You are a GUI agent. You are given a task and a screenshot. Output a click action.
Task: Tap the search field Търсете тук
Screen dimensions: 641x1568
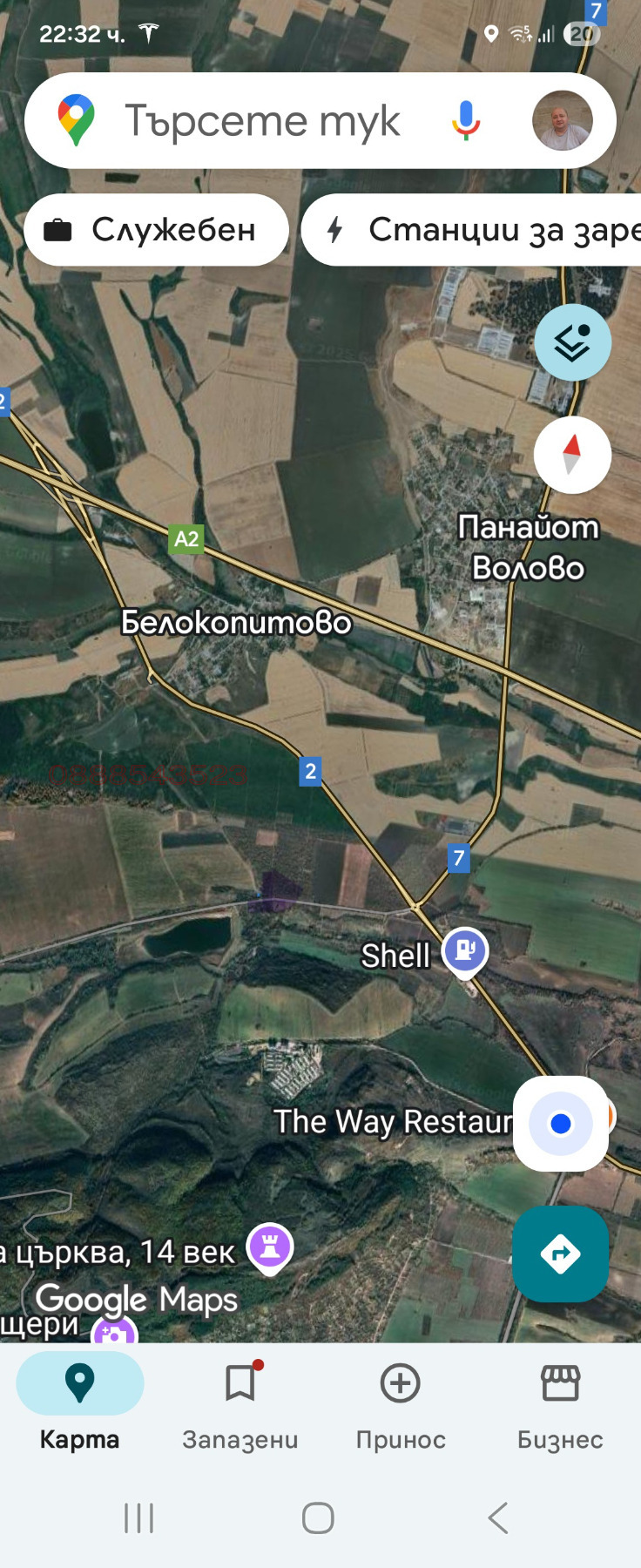pos(261,120)
